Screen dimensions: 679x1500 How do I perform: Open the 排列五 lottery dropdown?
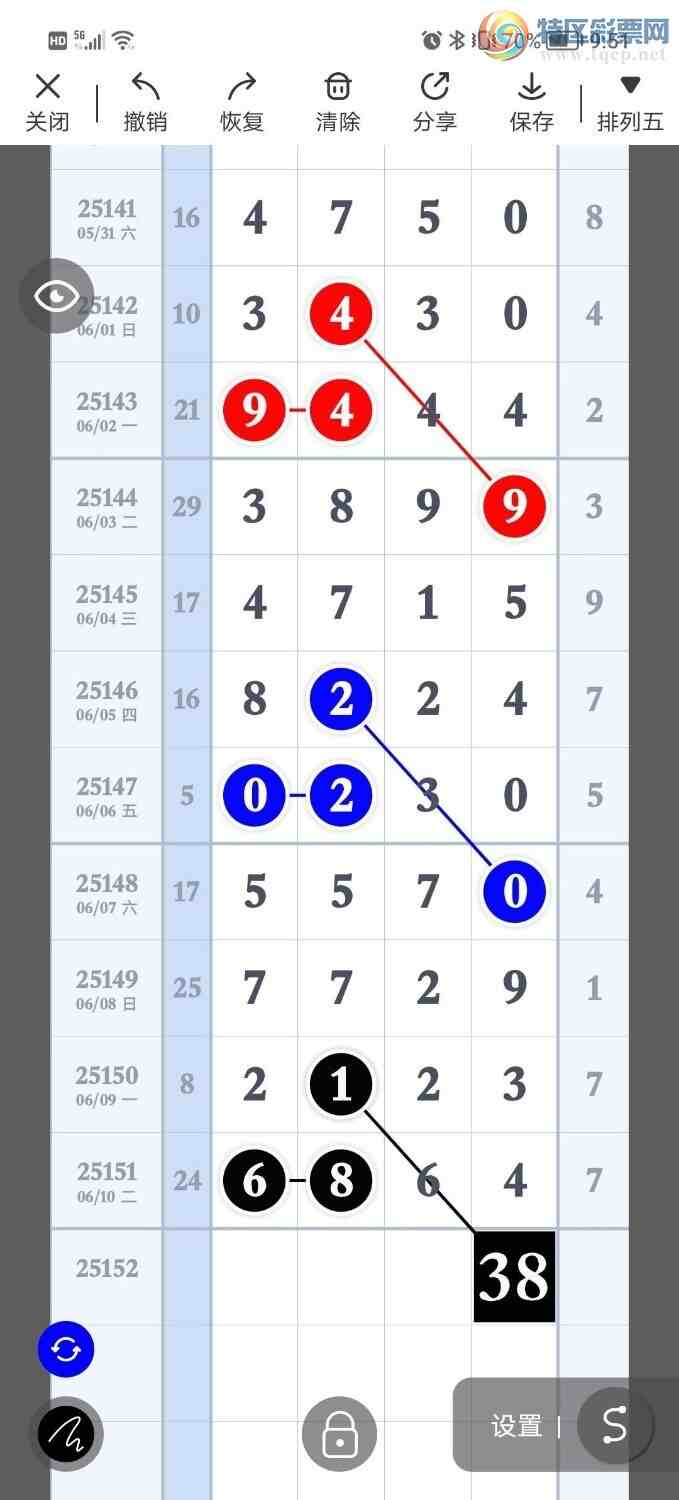click(630, 102)
